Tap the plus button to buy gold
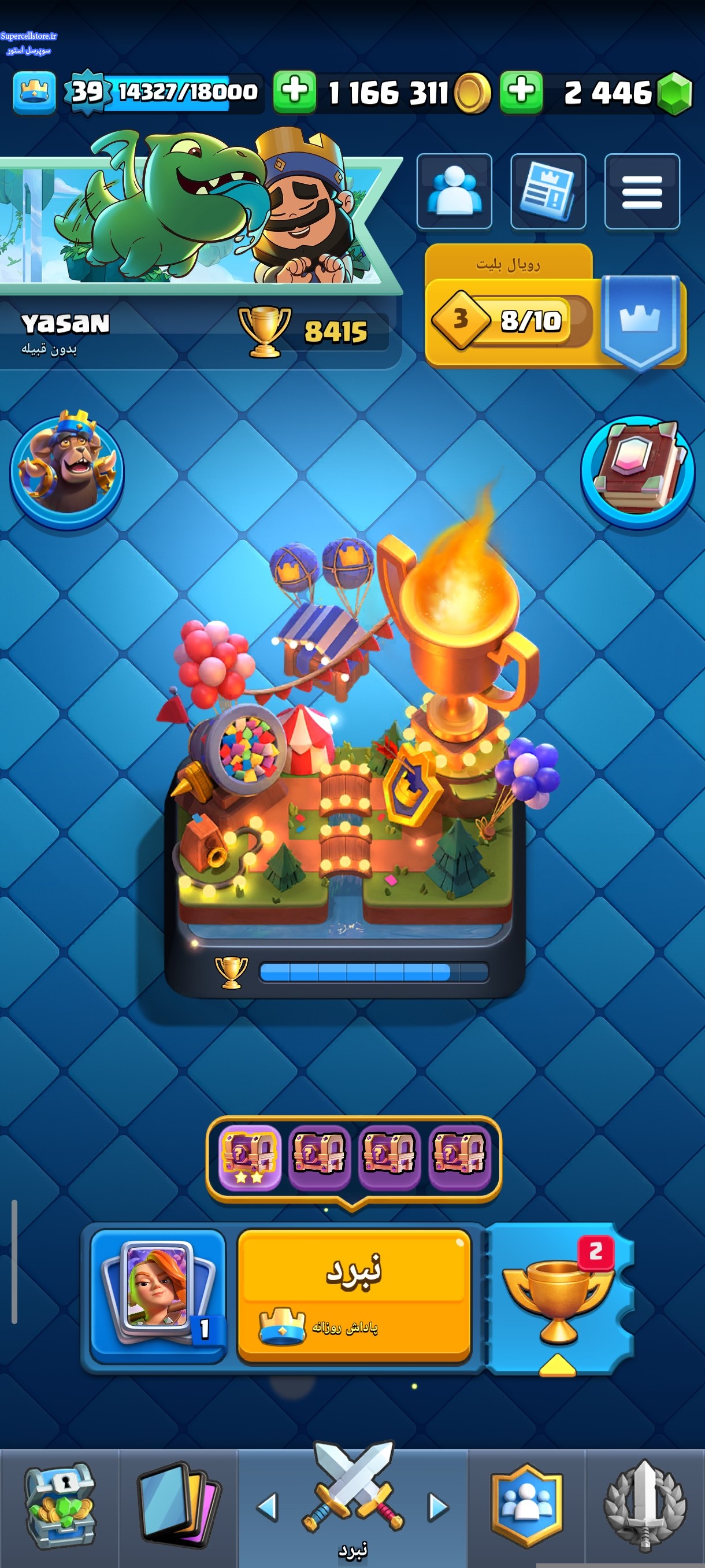 294,92
